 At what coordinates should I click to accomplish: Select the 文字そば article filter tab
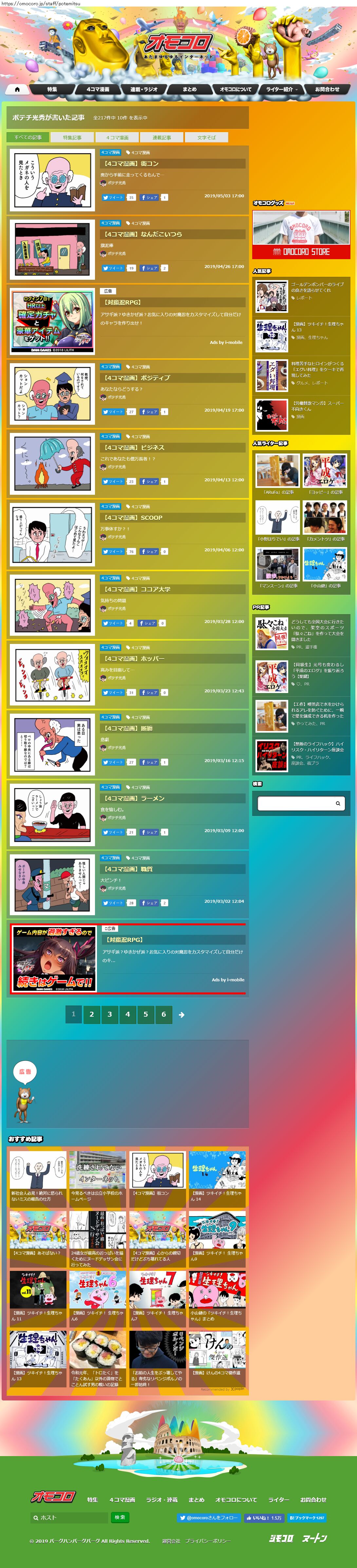click(207, 137)
